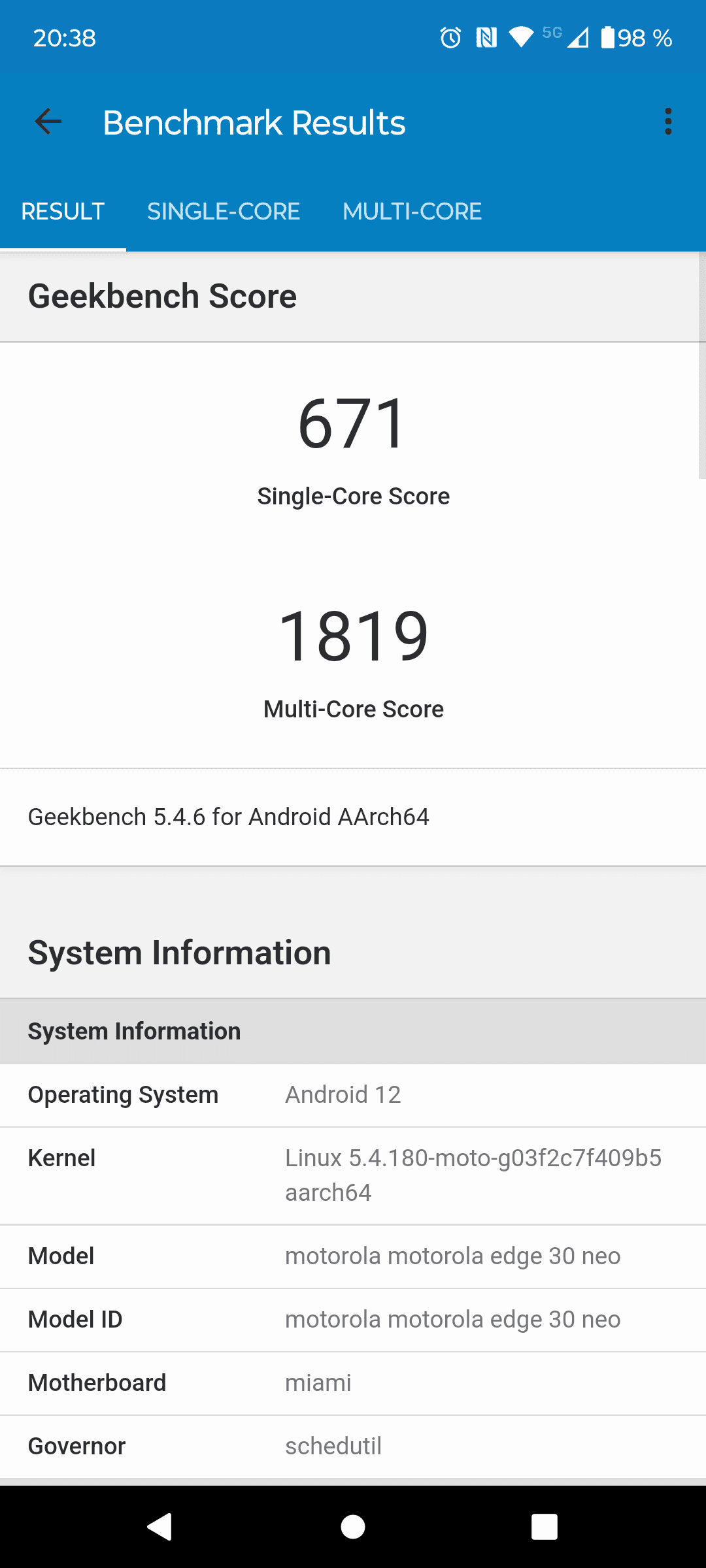Go to the home screen
Image resolution: width=706 pixels, height=1568 pixels.
(353, 1527)
